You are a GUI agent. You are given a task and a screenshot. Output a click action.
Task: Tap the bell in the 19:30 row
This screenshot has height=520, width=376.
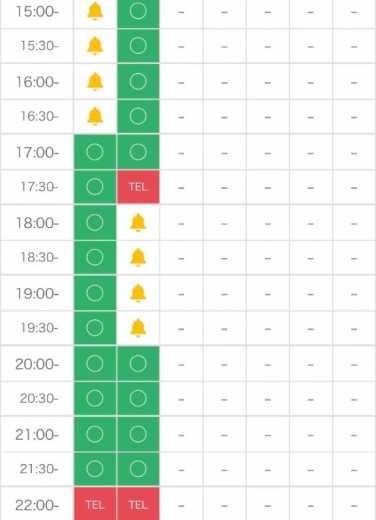point(138,328)
